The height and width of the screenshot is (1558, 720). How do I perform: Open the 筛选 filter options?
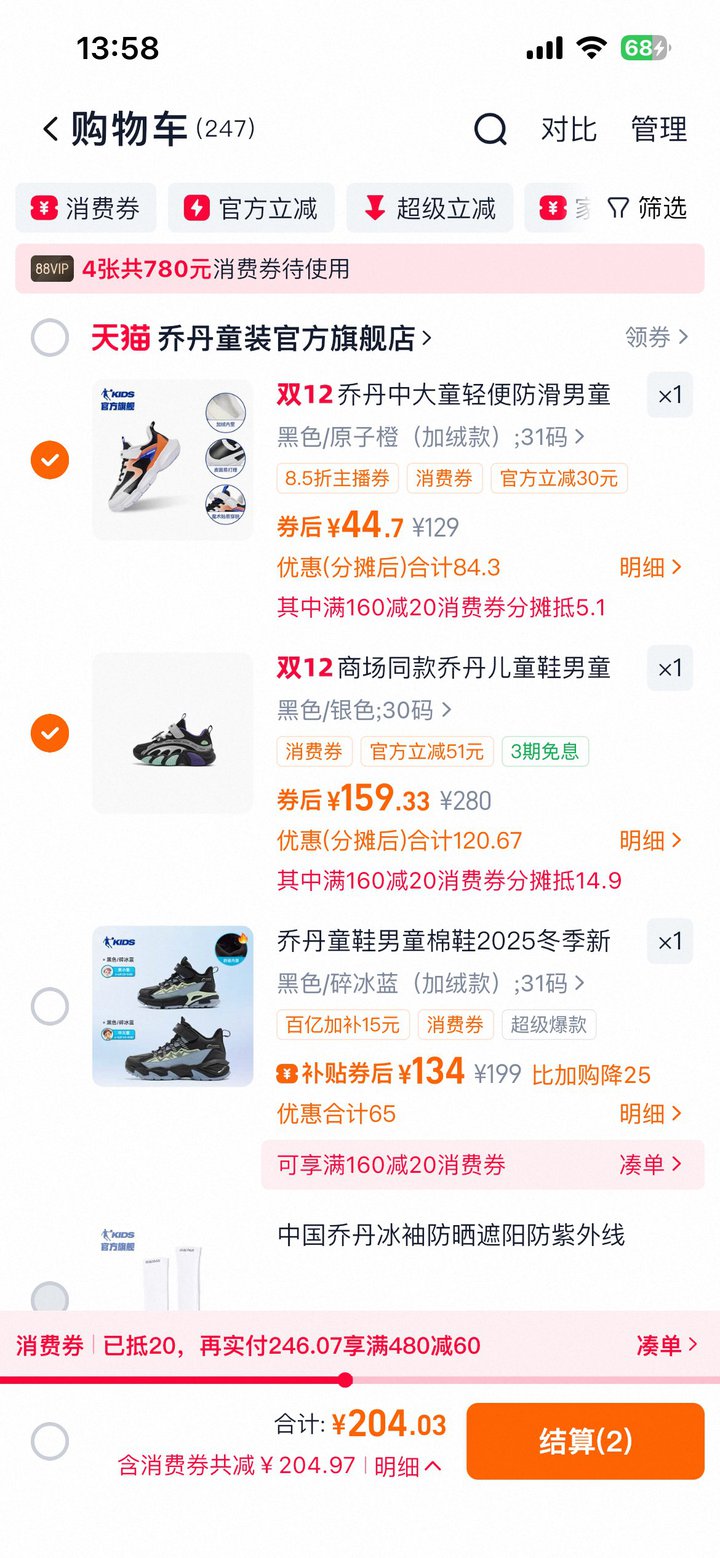648,208
